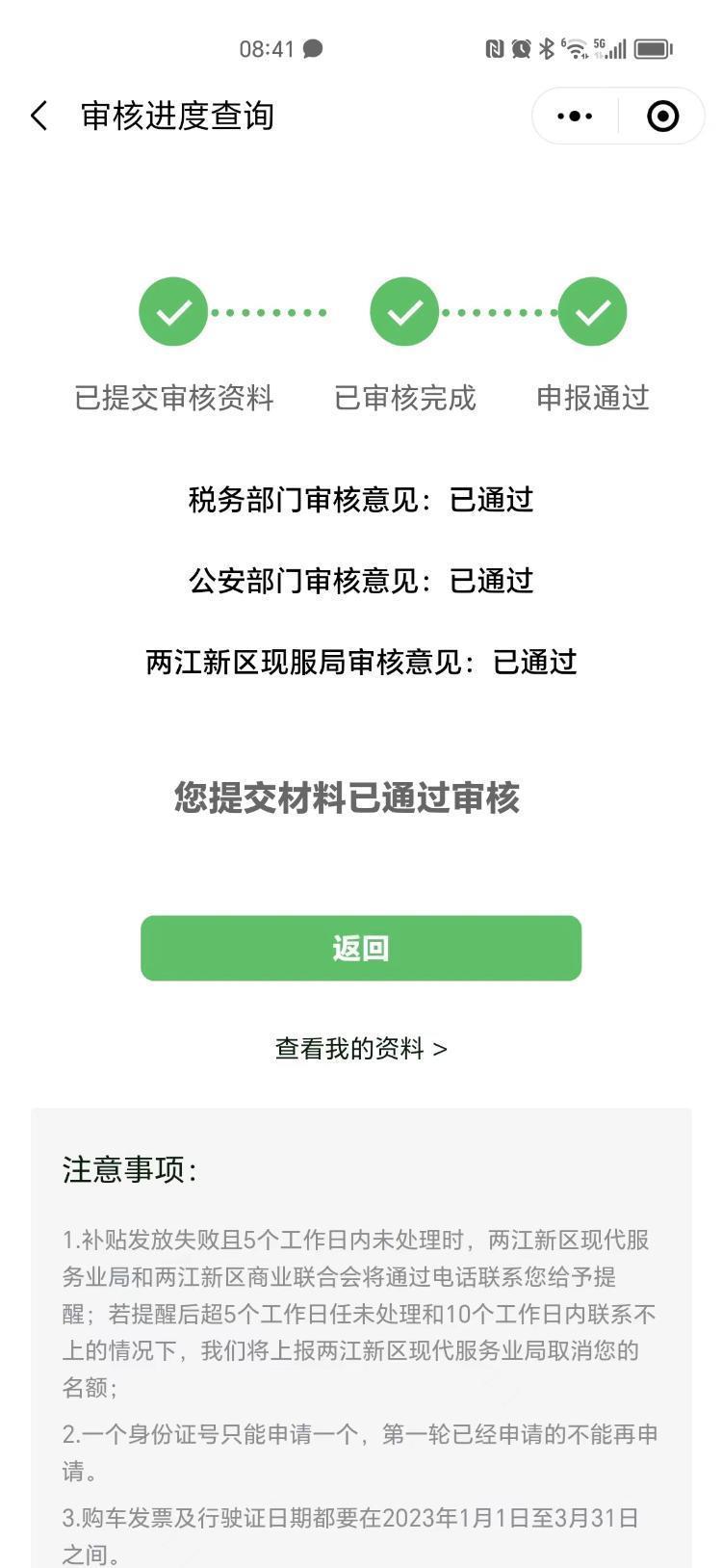
Task: Go back from 审核进度查询 page
Action: (39, 117)
